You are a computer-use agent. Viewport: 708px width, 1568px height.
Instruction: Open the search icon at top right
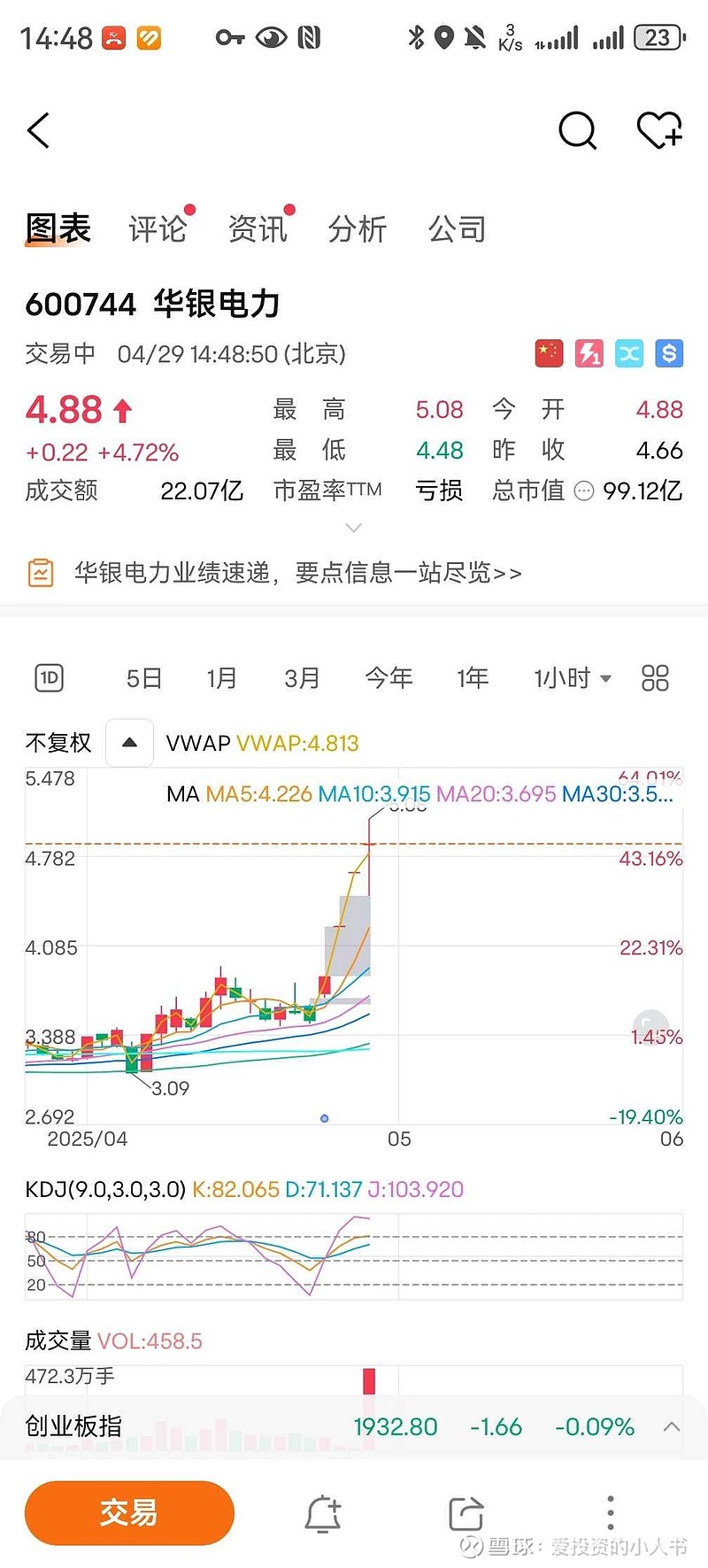(x=577, y=129)
